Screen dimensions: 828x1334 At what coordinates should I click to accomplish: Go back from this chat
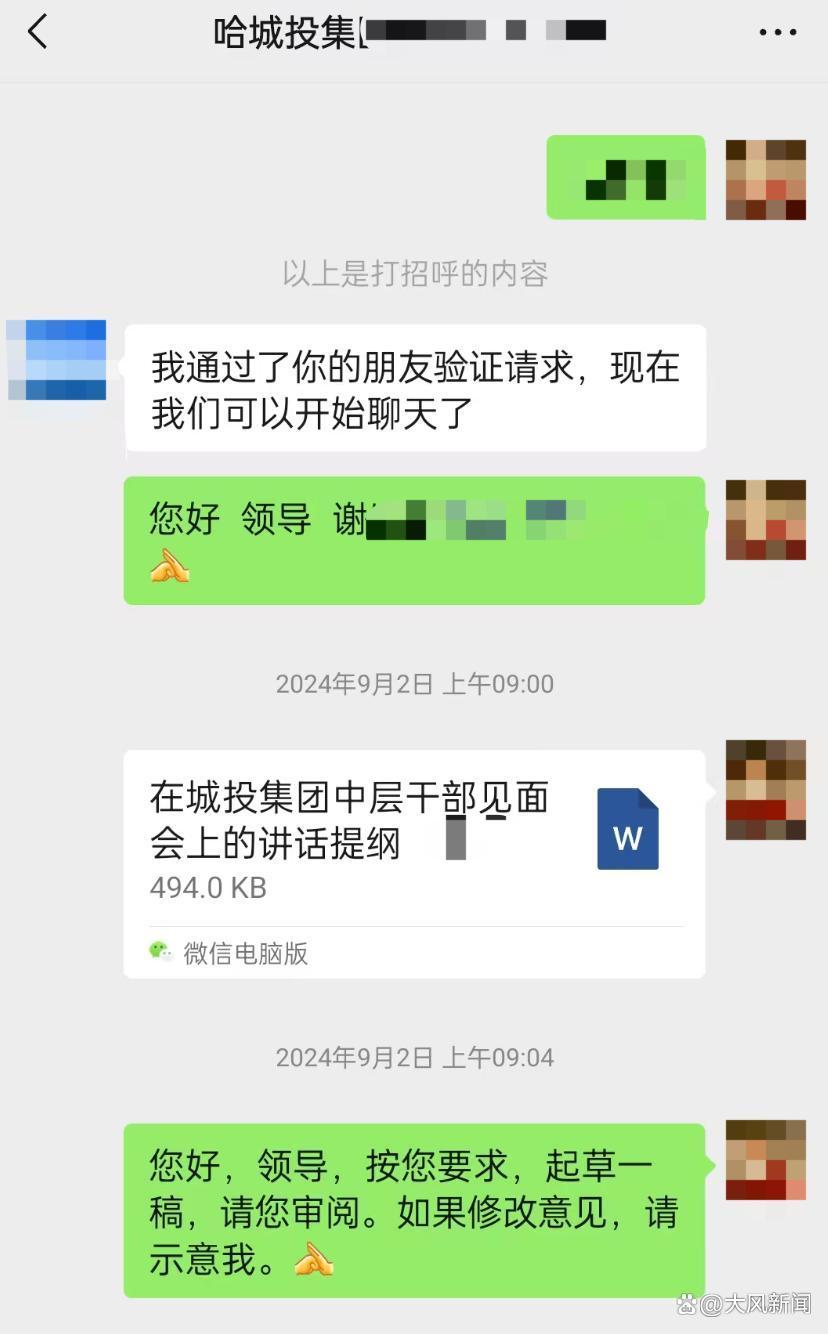pyautogui.click(x=38, y=32)
